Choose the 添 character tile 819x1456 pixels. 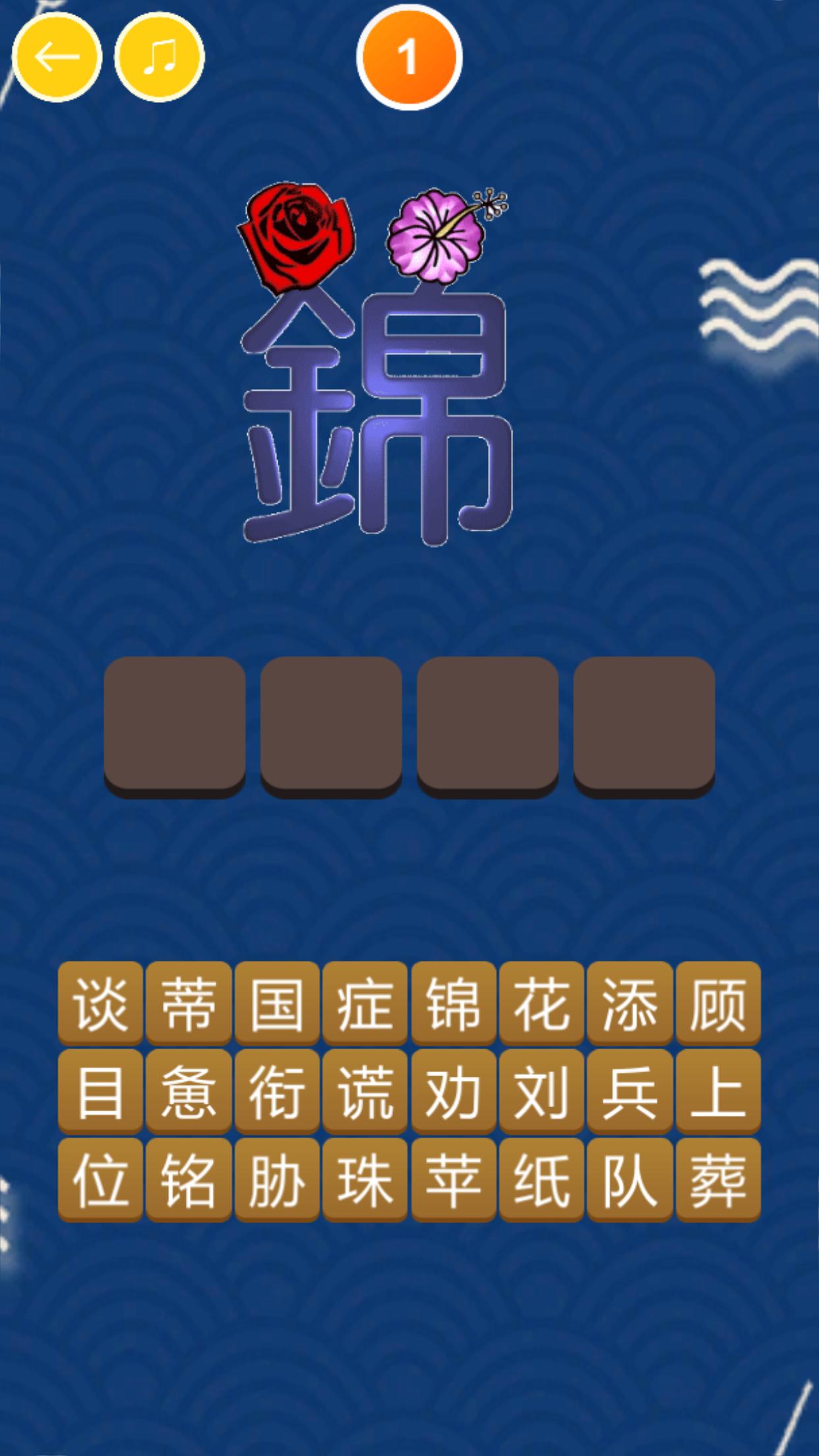tap(630, 1004)
